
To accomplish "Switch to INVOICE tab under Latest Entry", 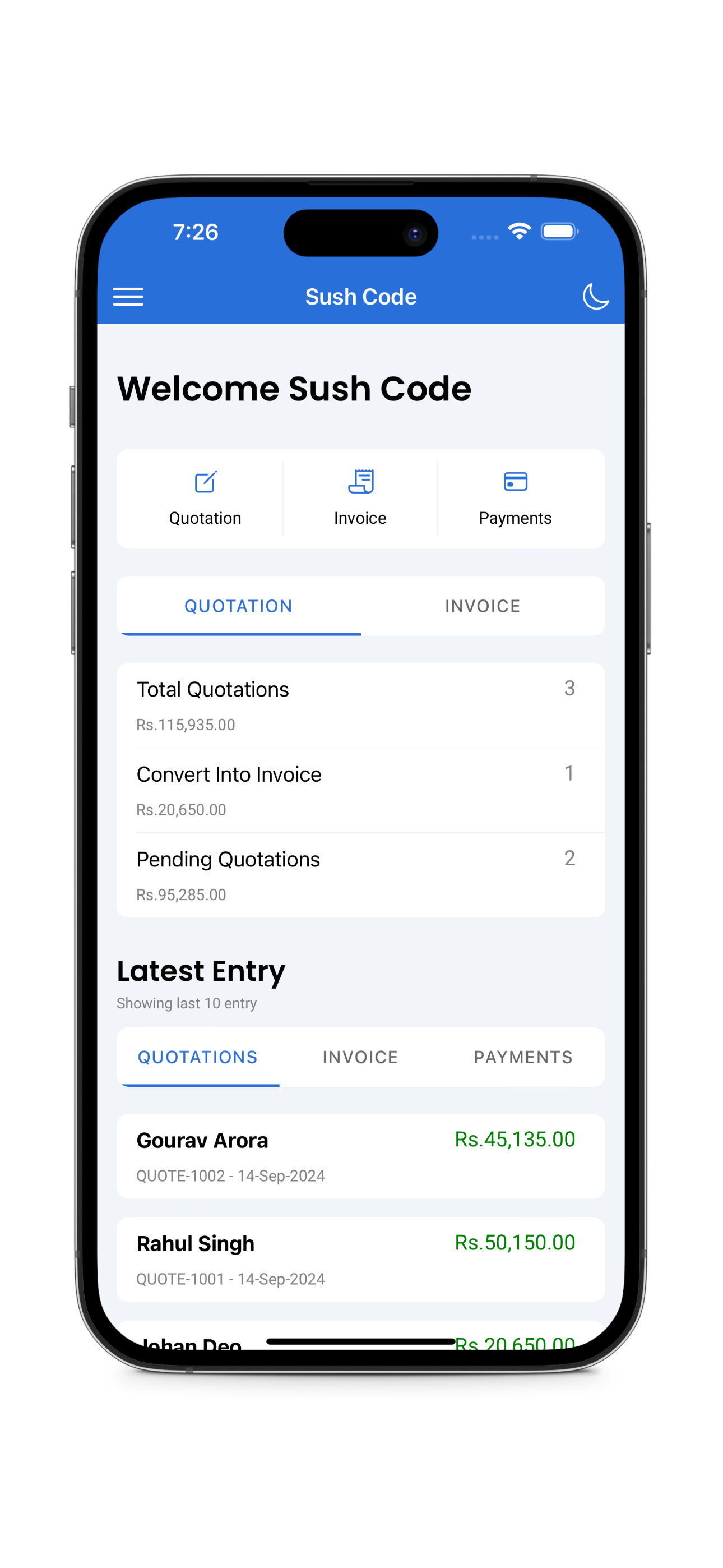I will pos(360,1057).
